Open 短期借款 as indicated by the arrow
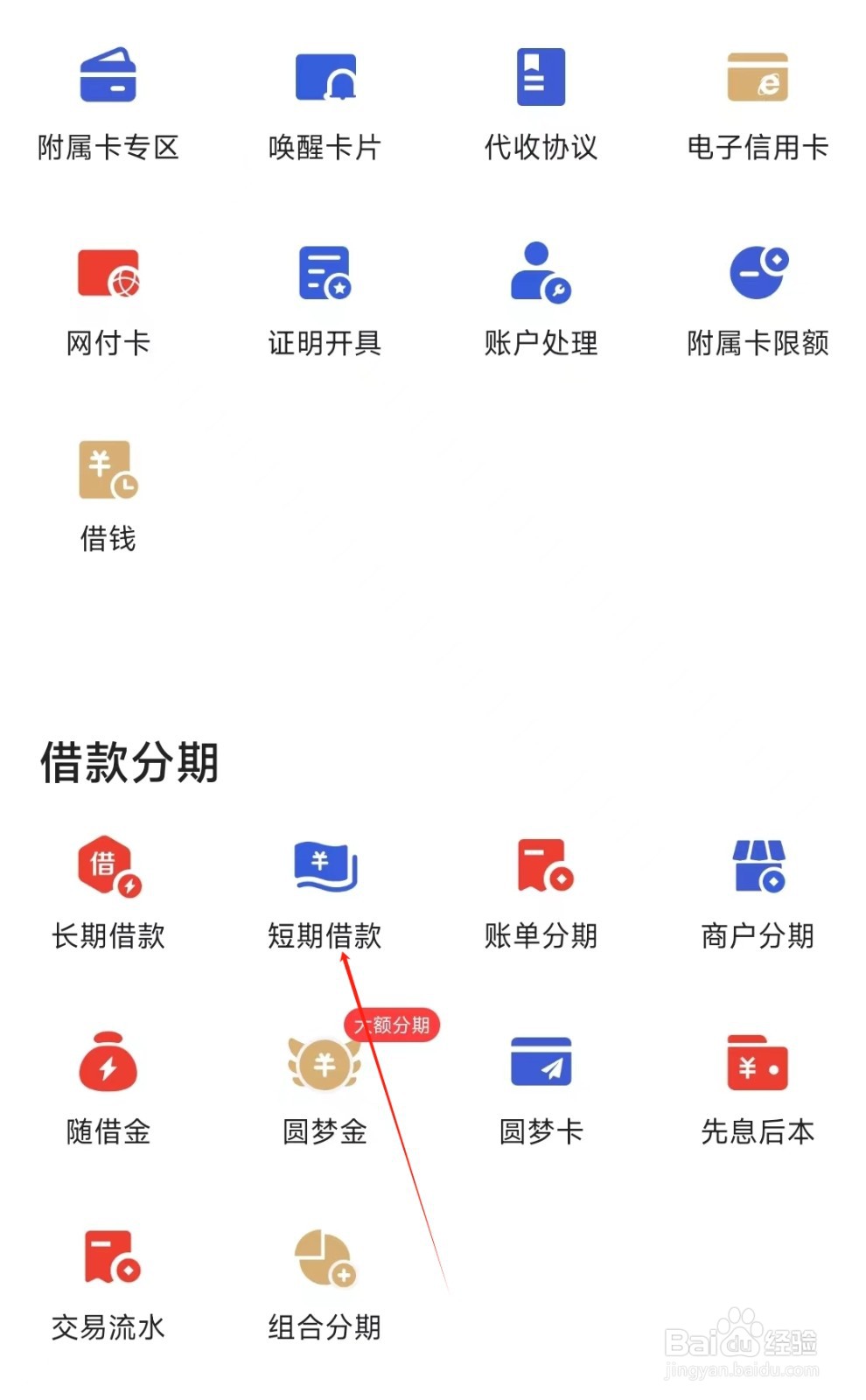The height and width of the screenshot is (1400, 866). (x=325, y=888)
